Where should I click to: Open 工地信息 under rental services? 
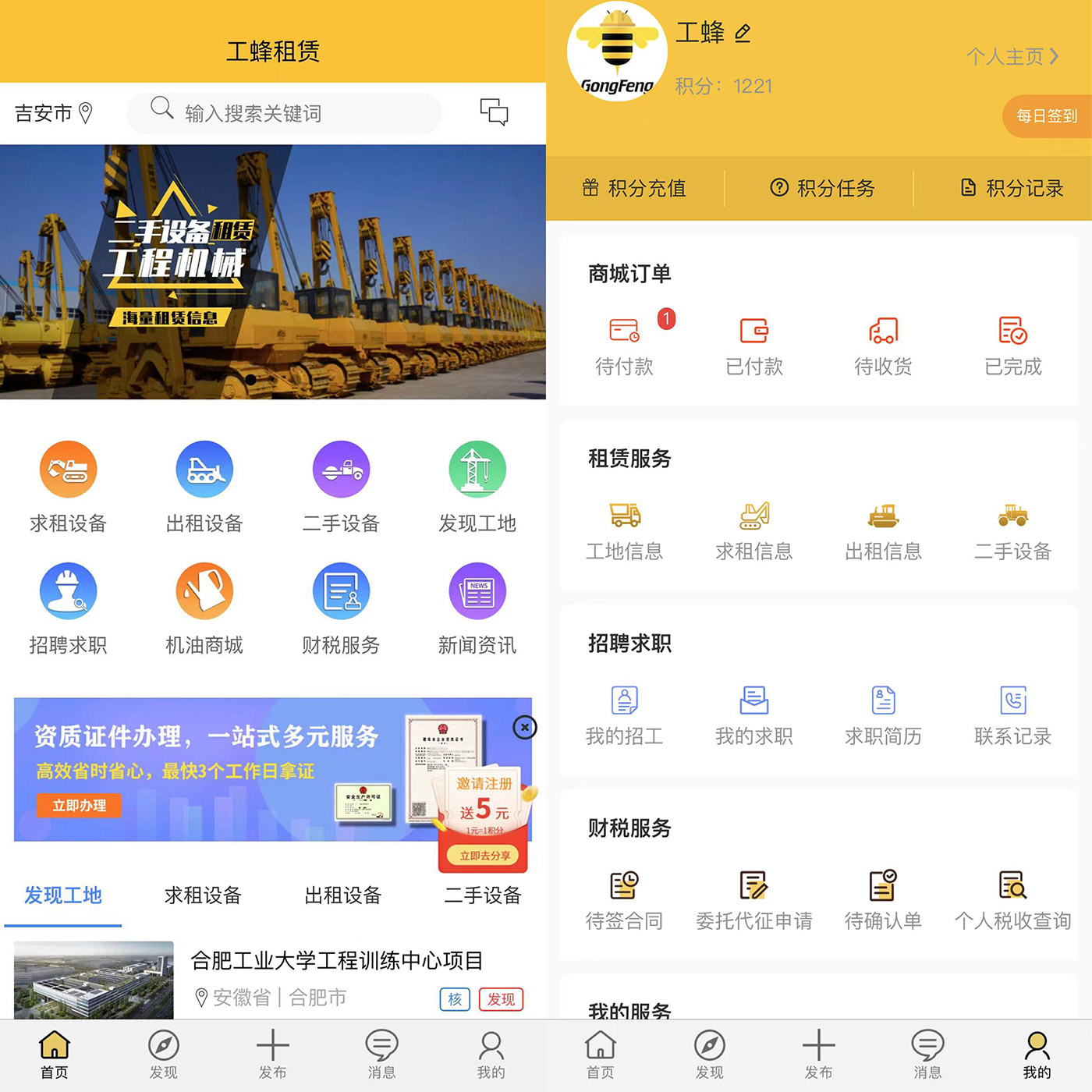[625, 530]
